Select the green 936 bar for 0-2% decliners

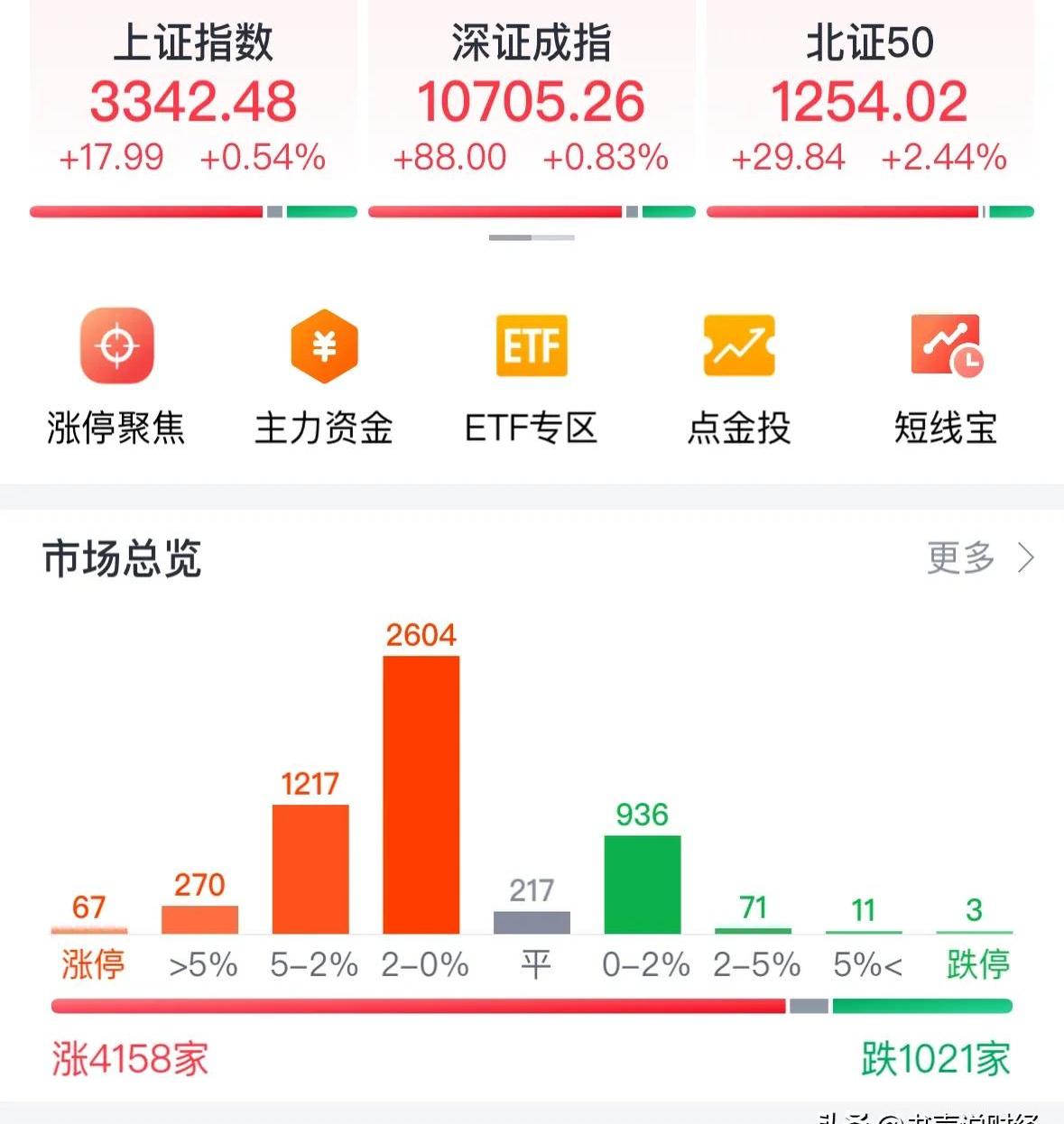[x=643, y=884]
